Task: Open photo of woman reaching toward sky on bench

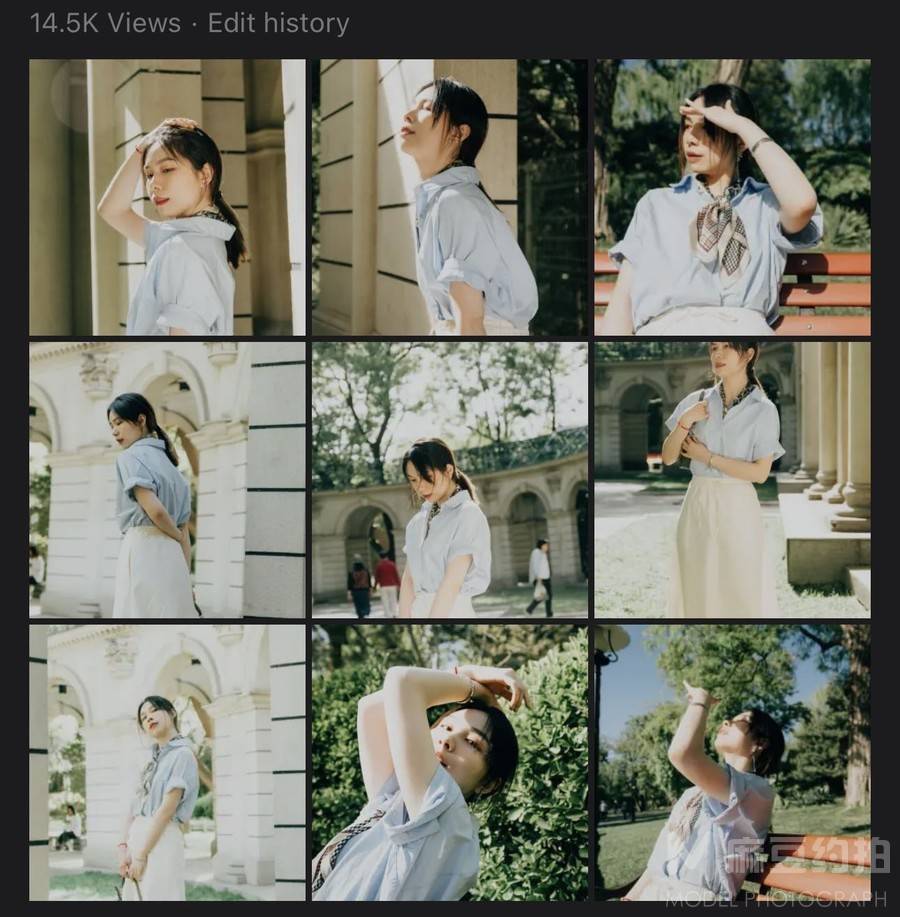Action: point(732,762)
